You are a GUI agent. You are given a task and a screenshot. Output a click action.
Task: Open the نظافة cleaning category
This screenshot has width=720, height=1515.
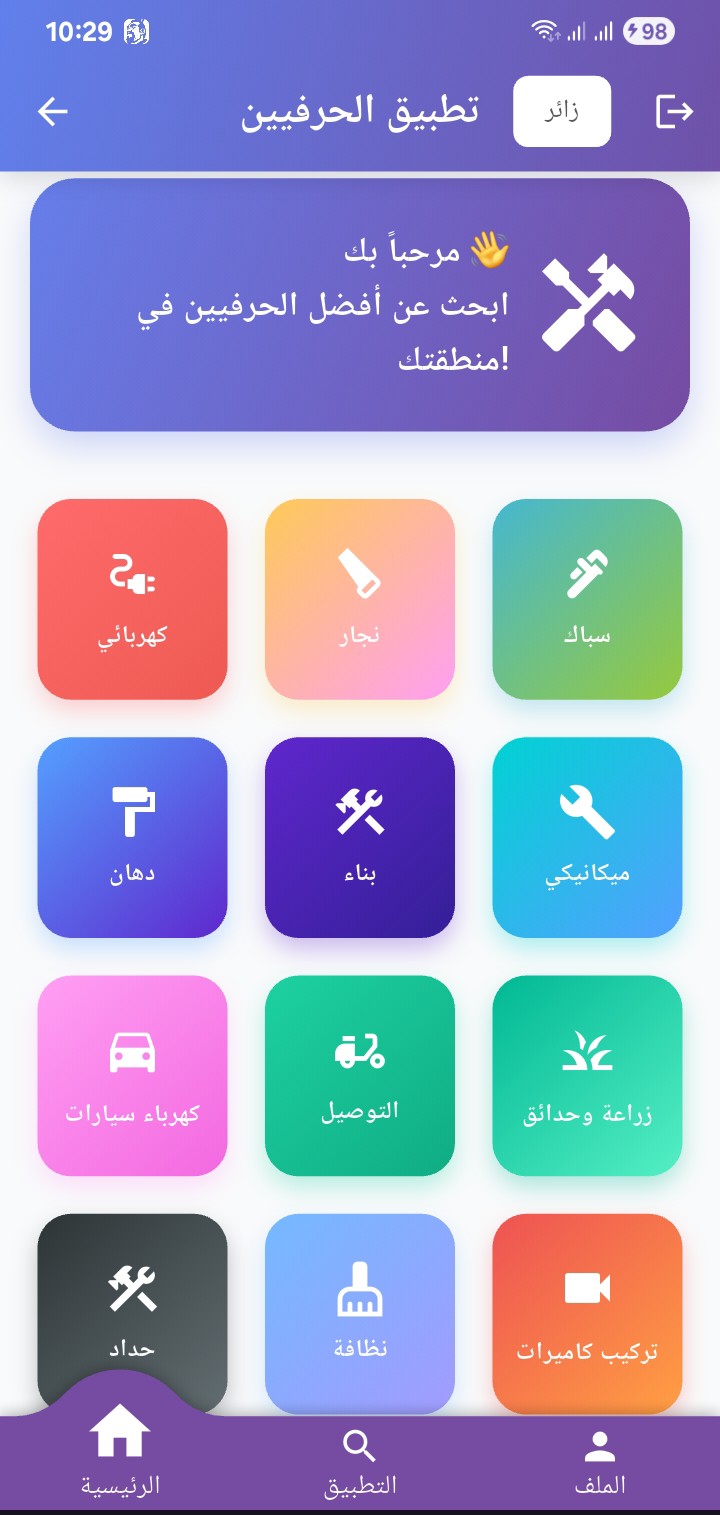[360, 1310]
